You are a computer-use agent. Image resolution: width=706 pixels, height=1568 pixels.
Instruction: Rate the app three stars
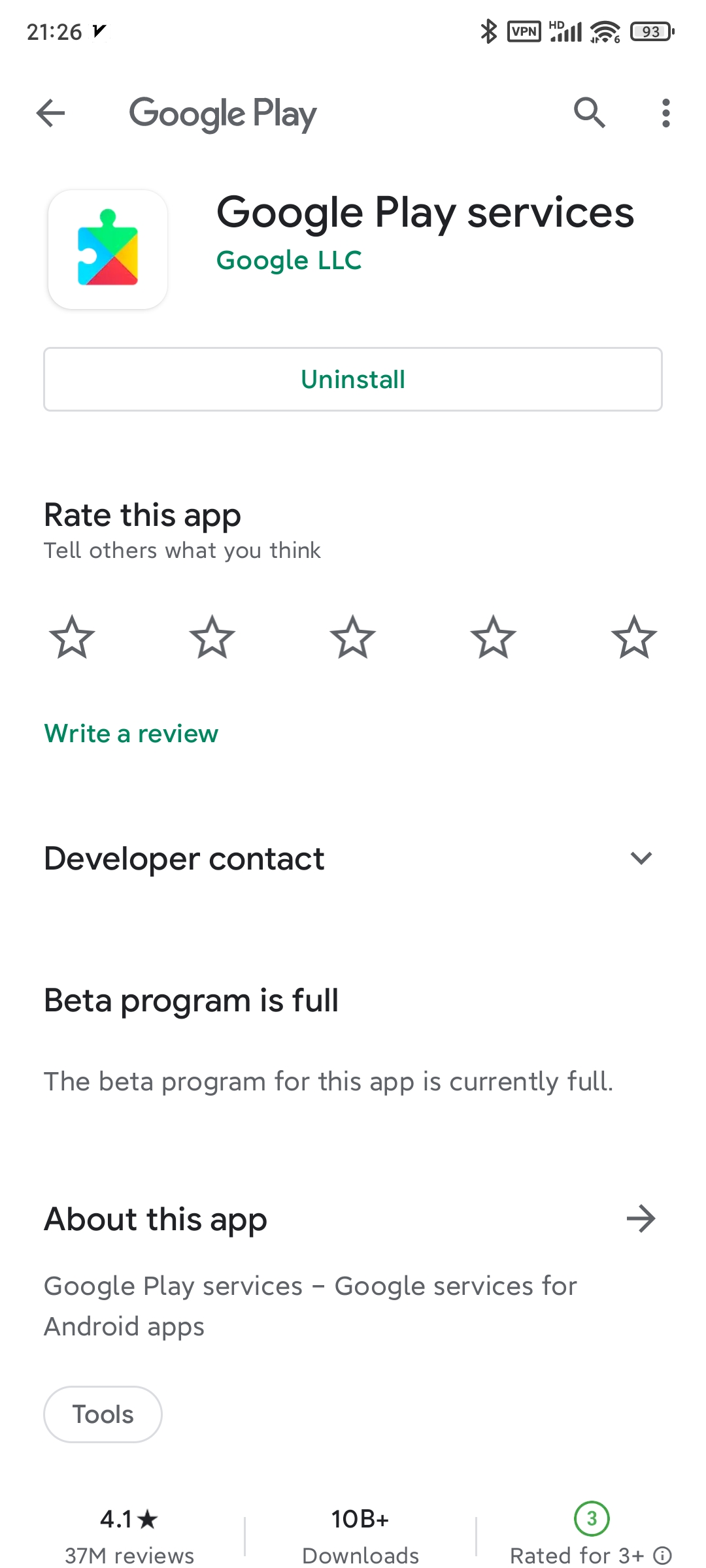coord(353,637)
